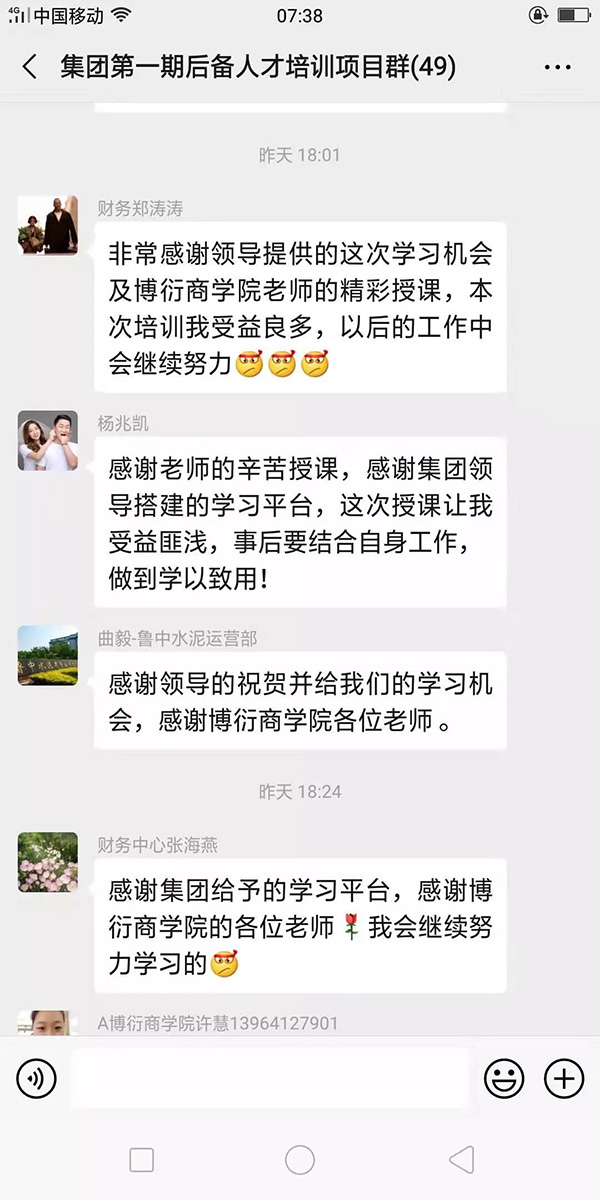View 曲毅-鲁中水泥运营部's avatar profile

click(47, 656)
